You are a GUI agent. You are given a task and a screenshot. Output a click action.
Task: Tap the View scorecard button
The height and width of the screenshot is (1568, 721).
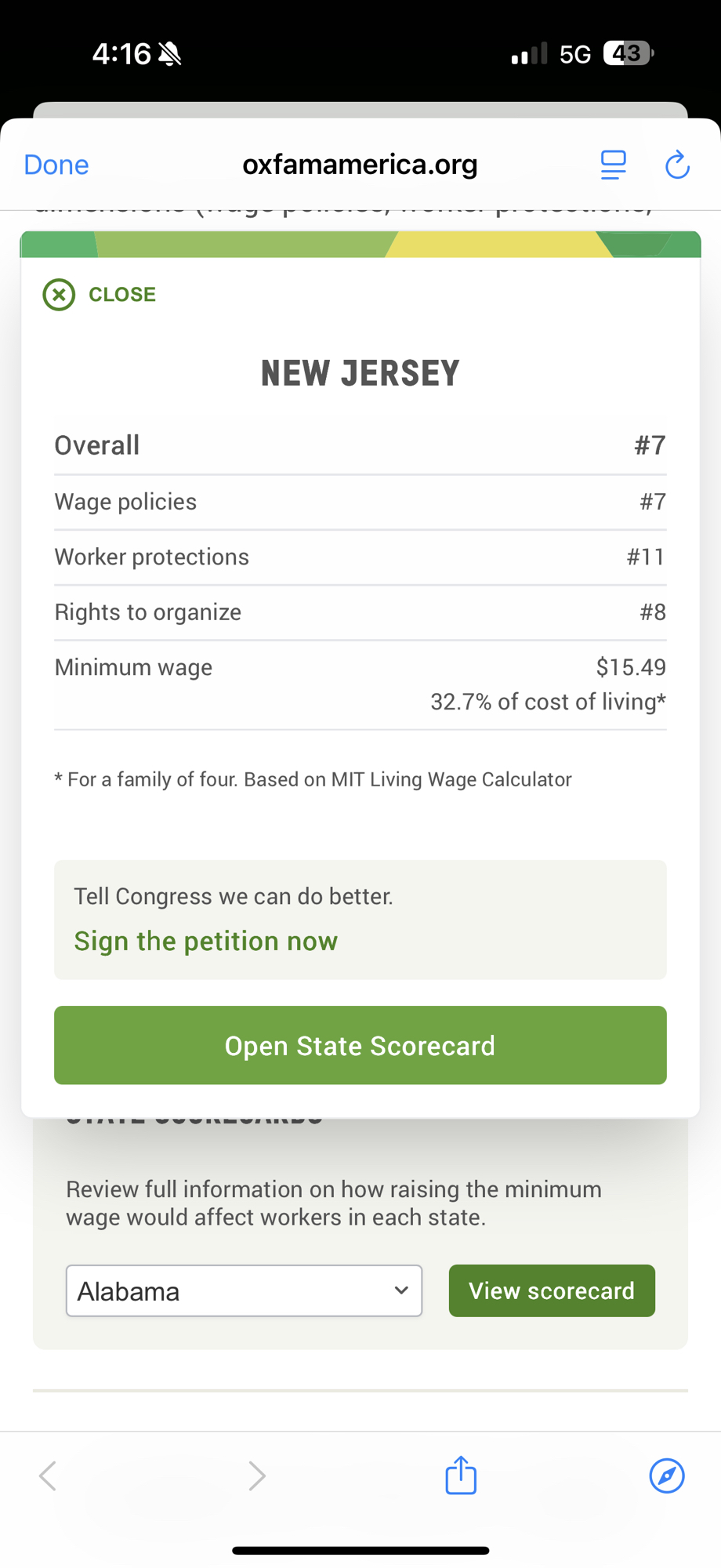(552, 1290)
